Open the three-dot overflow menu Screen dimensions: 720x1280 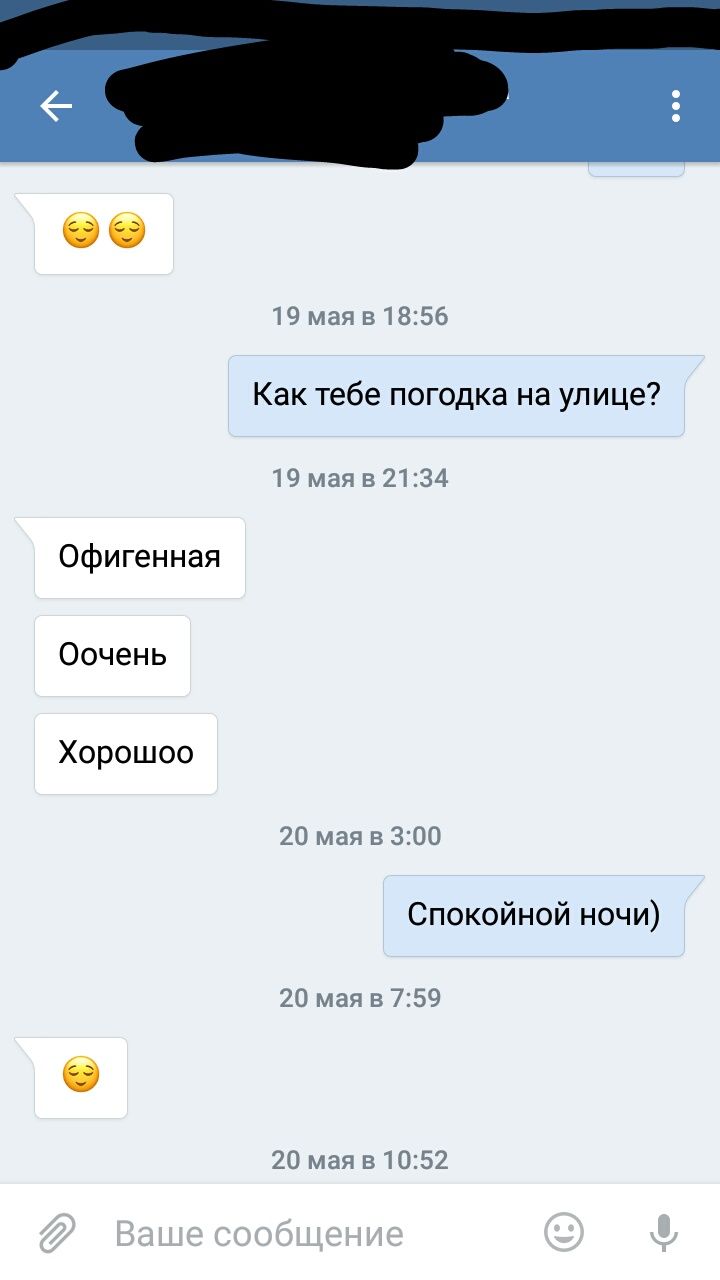pyautogui.click(x=676, y=106)
